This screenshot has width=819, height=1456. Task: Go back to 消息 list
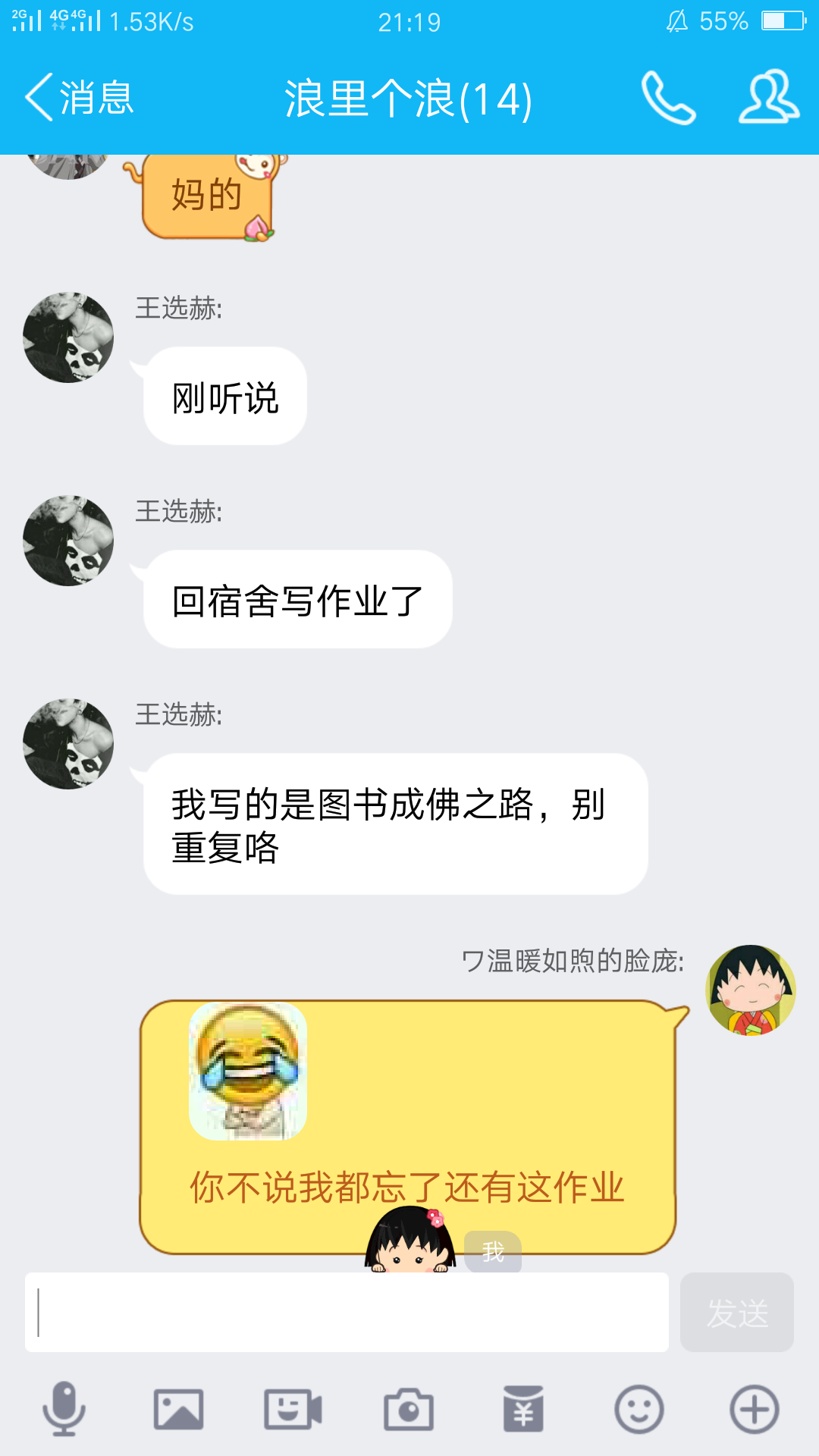click(x=79, y=98)
